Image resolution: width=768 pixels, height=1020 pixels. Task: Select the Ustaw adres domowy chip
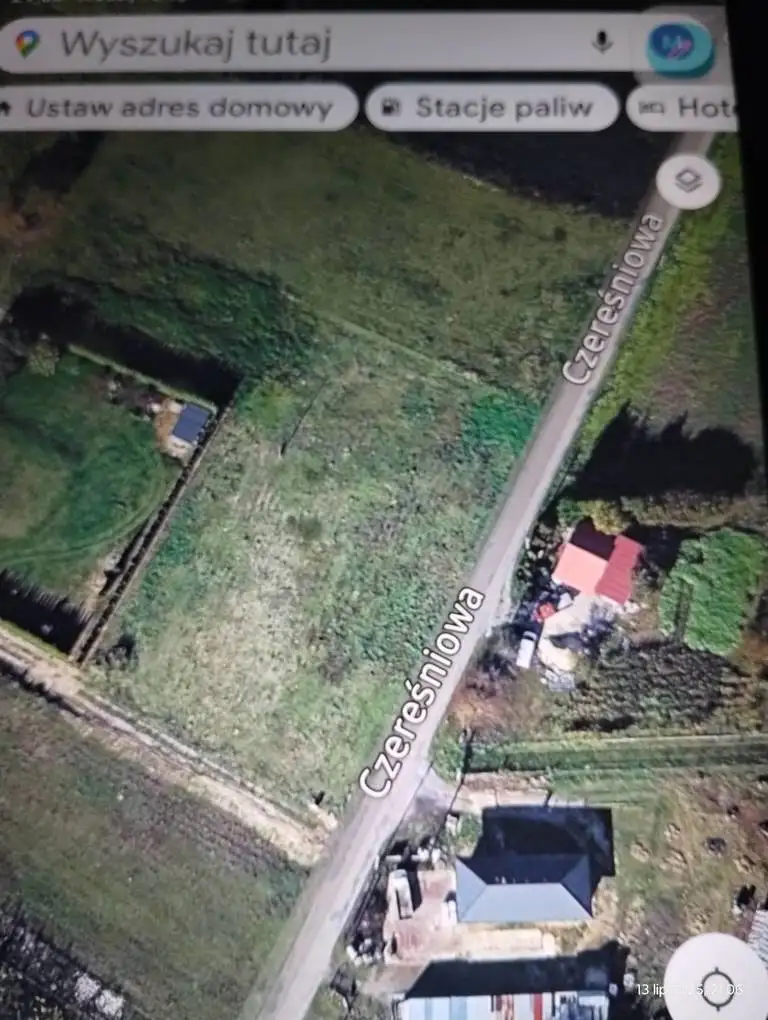(x=178, y=108)
